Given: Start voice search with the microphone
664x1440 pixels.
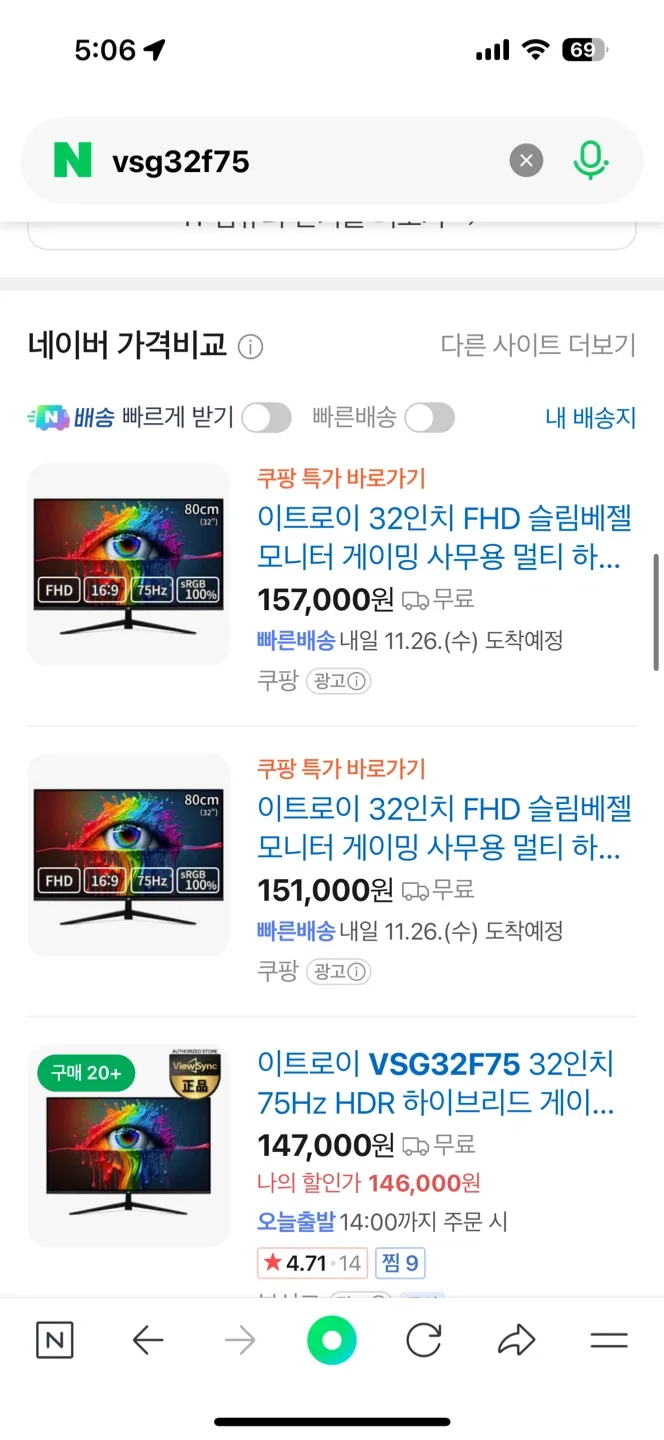Looking at the screenshot, I should pyautogui.click(x=590, y=160).
